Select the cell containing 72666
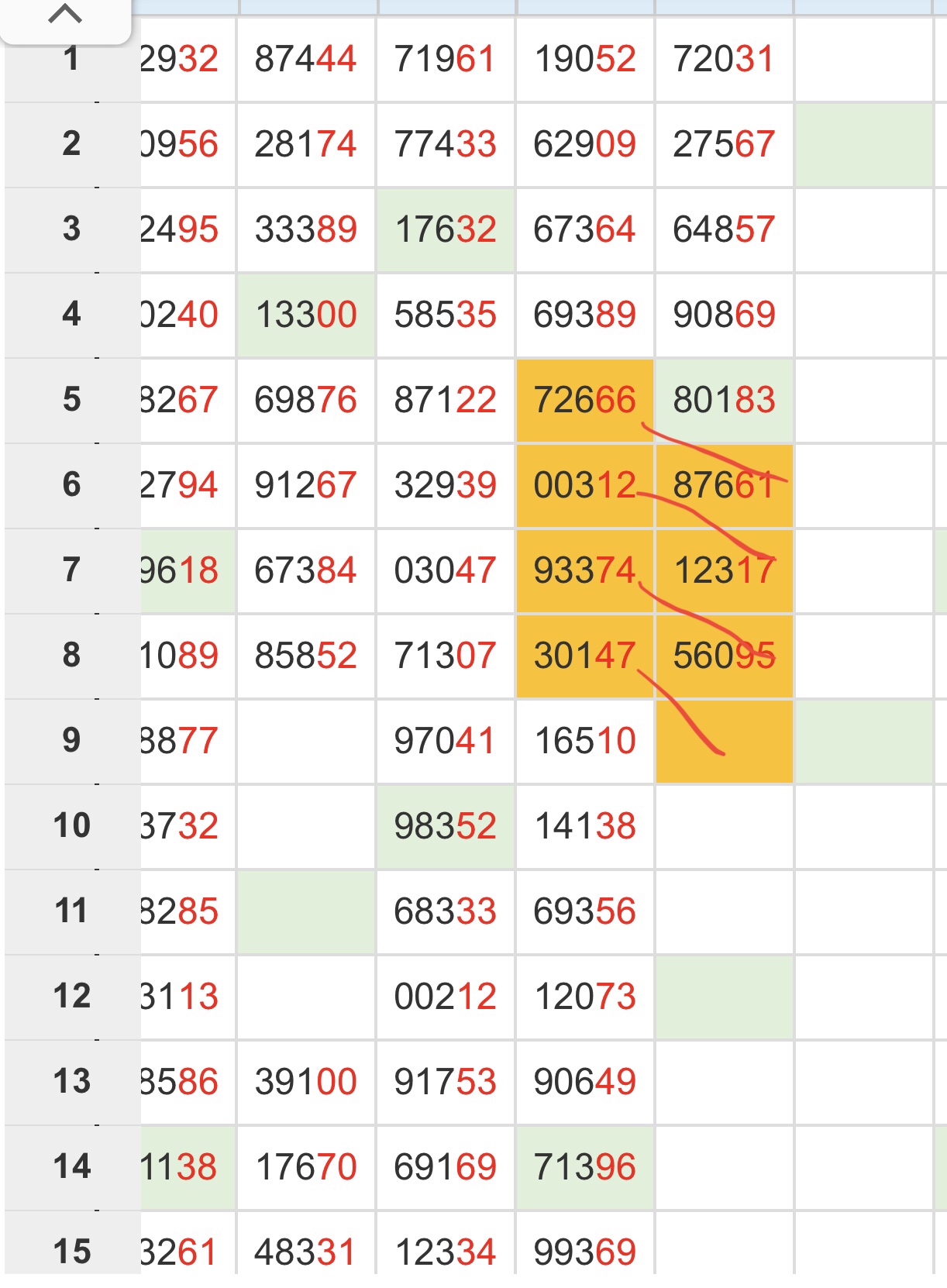Screen dimensions: 947x1288 pyautogui.click(x=584, y=400)
